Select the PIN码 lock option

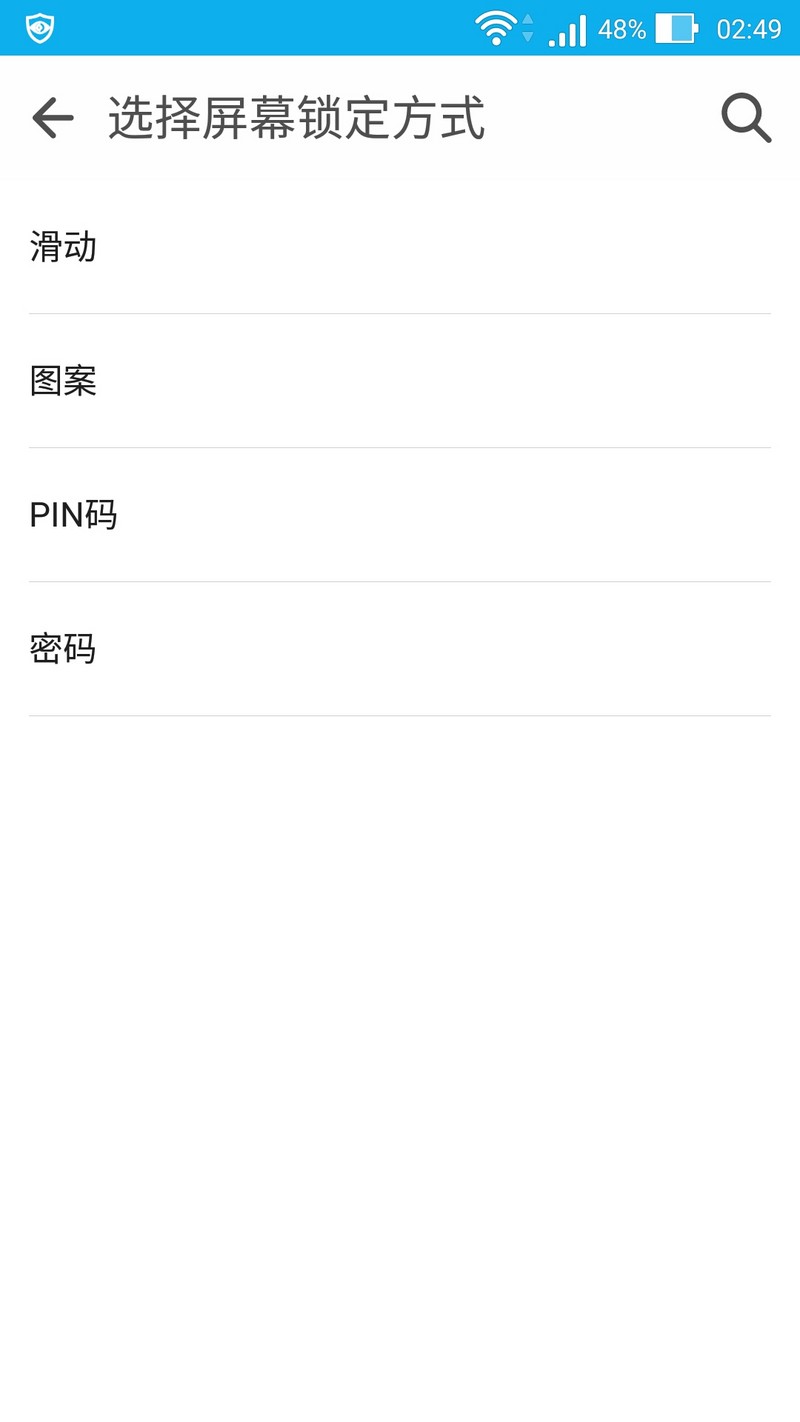tap(72, 515)
